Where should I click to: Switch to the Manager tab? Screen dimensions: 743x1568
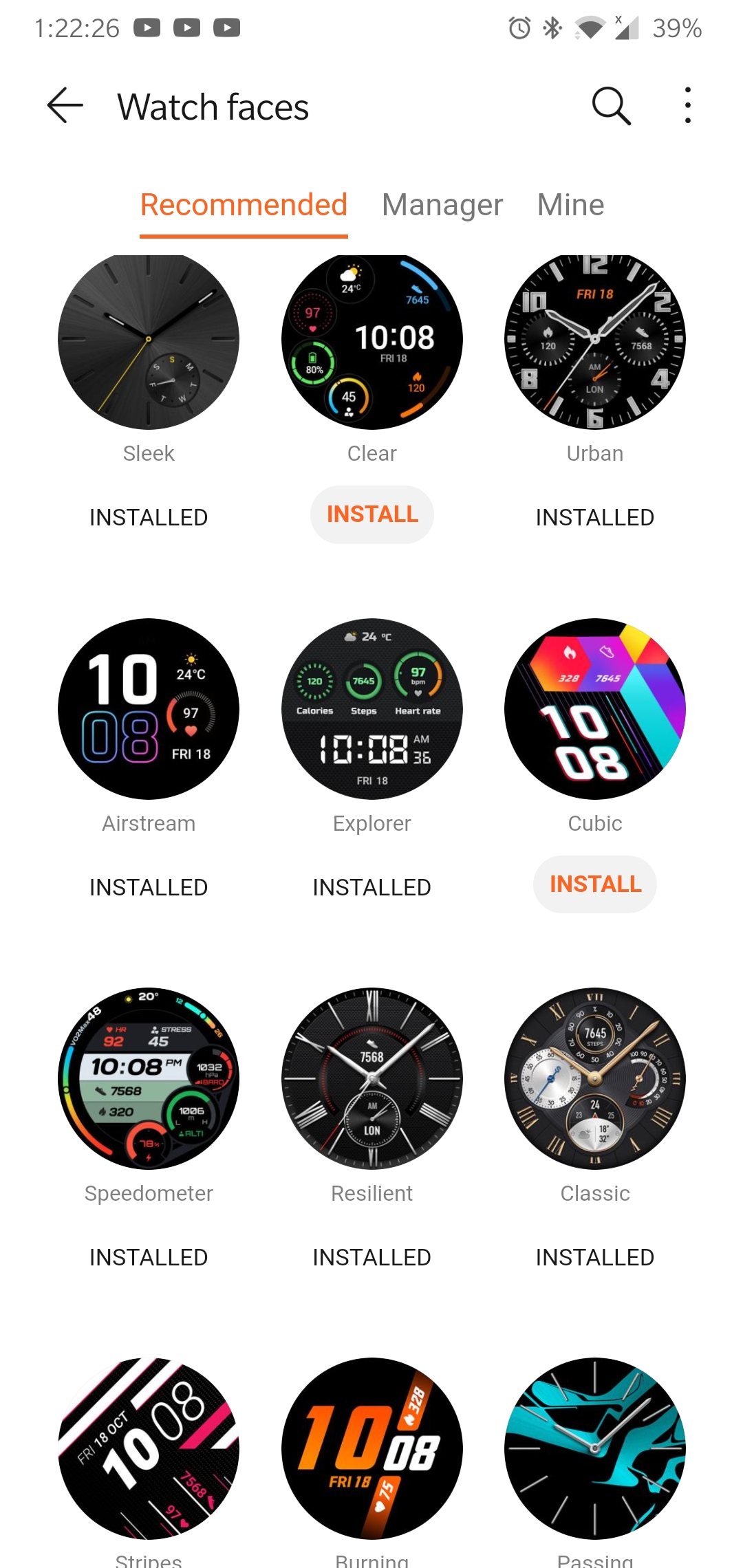click(x=442, y=205)
